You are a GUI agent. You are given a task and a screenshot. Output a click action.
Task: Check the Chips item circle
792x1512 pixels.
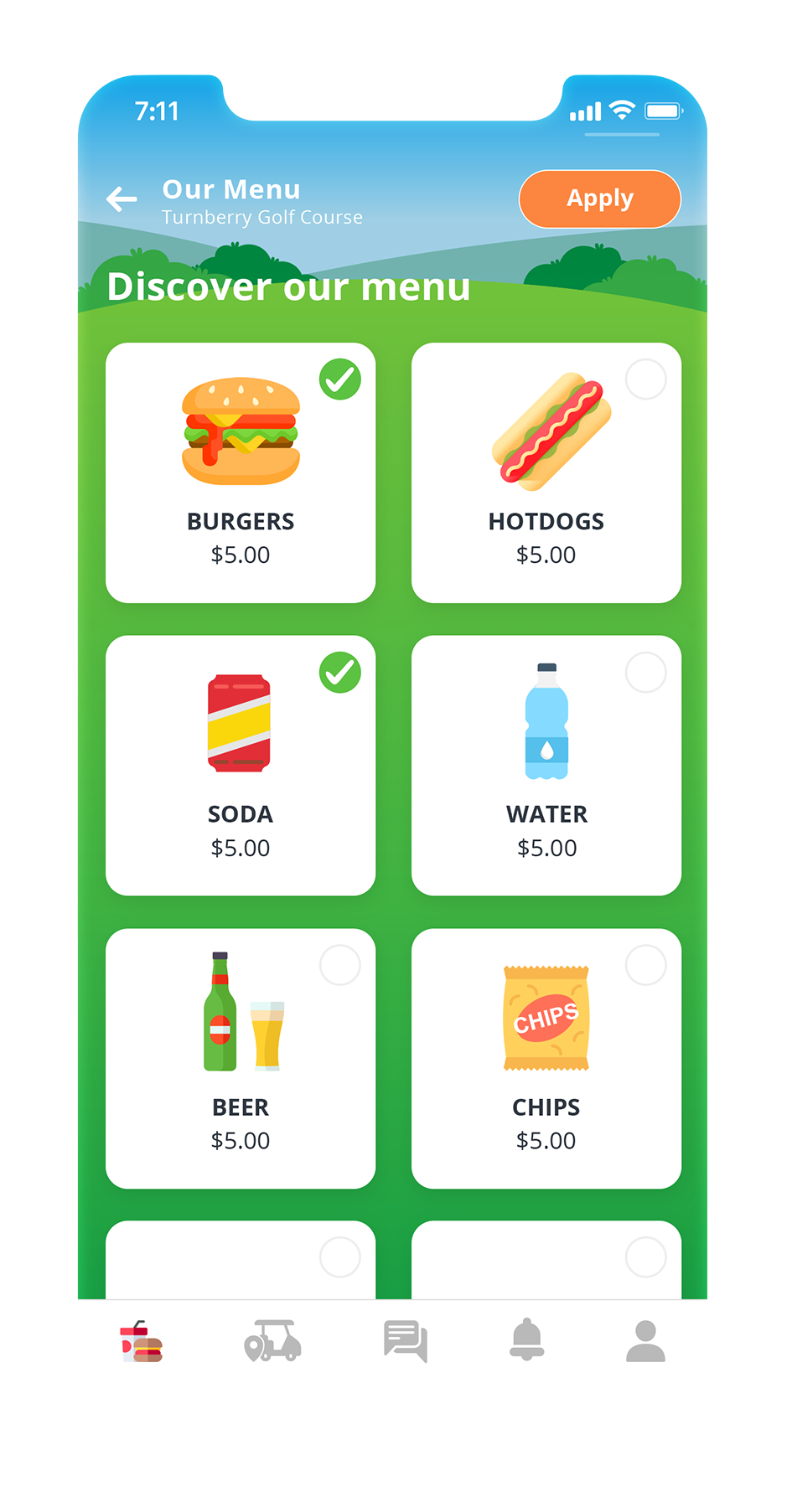click(645, 965)
